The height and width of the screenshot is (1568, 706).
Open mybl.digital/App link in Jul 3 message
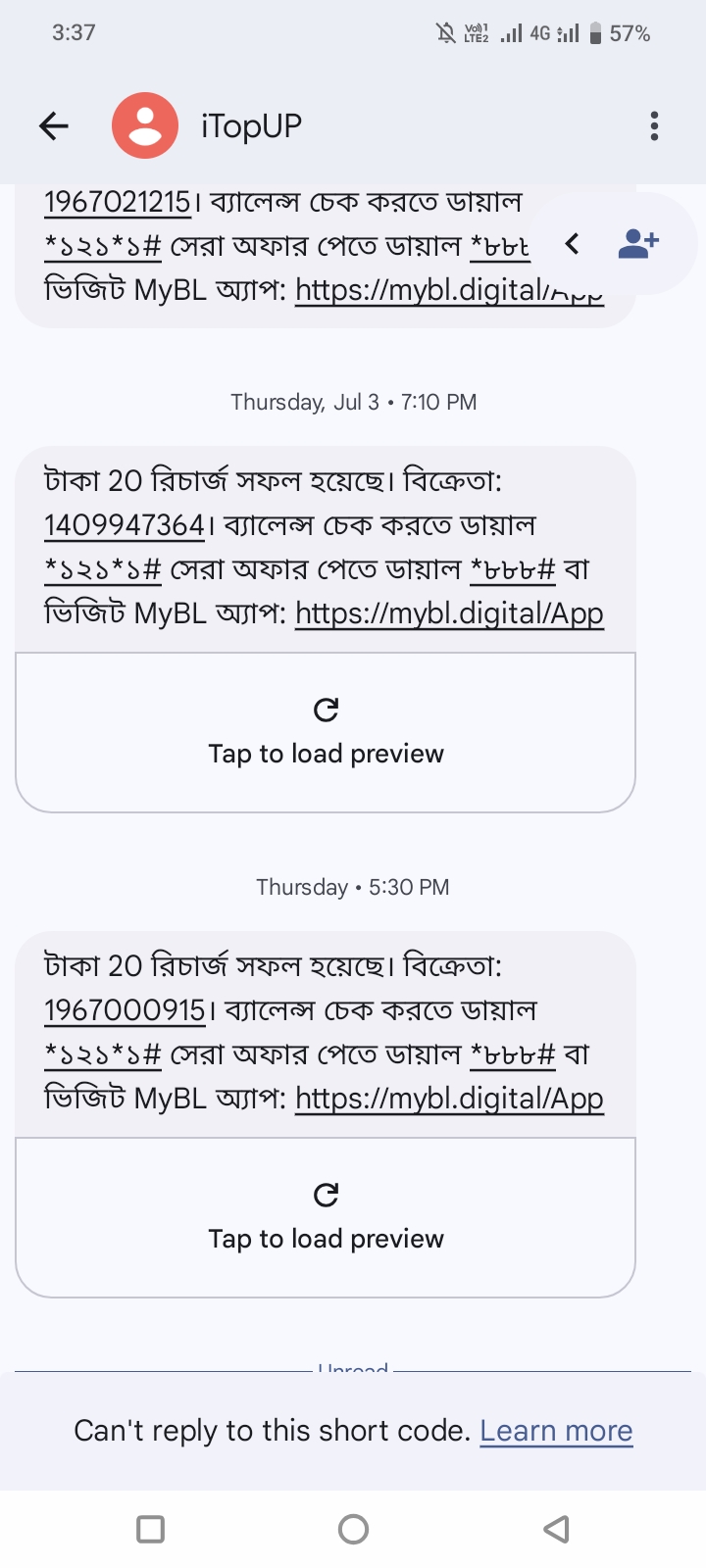(x=449, y=613)
